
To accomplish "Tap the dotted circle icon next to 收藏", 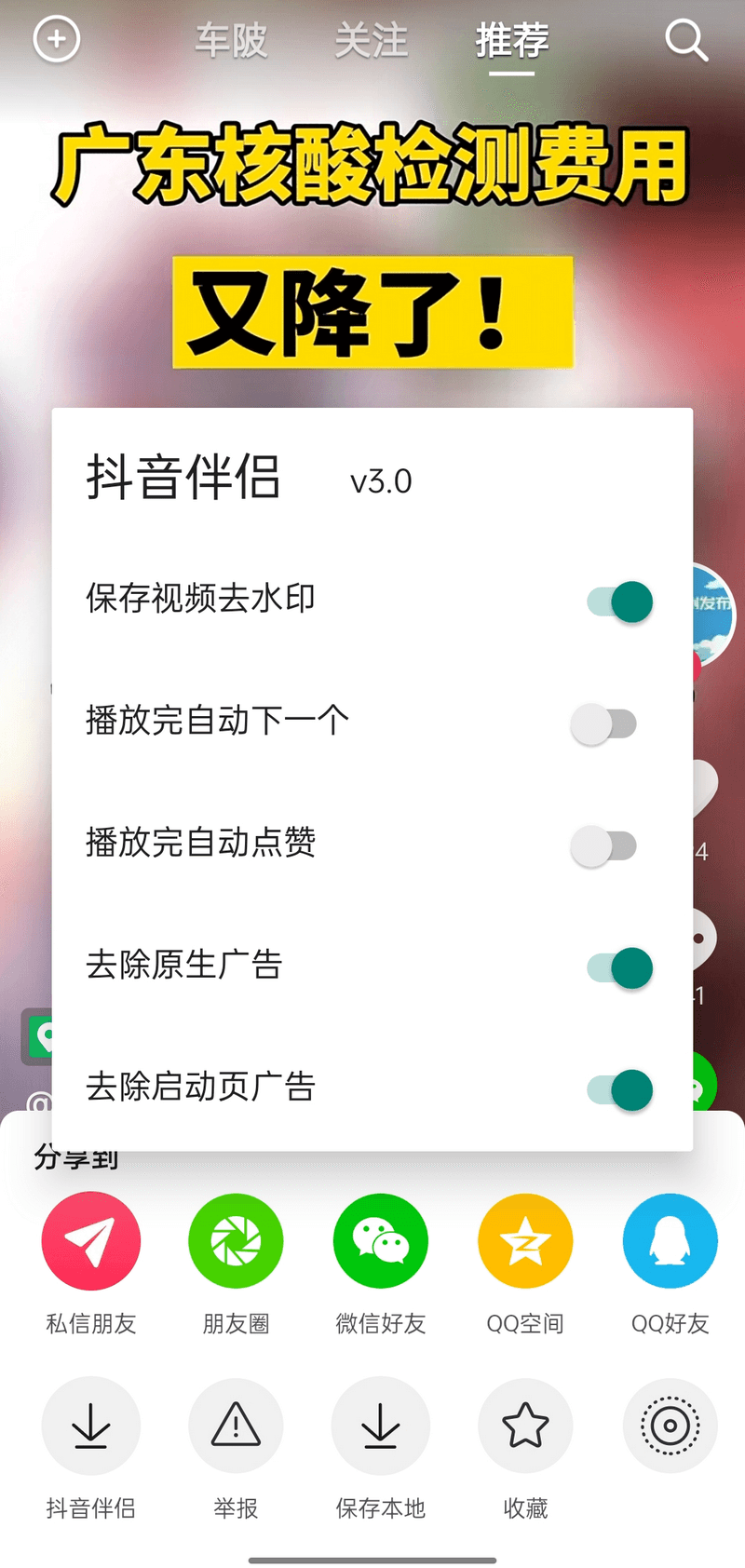I will [x=670, y=1426].
